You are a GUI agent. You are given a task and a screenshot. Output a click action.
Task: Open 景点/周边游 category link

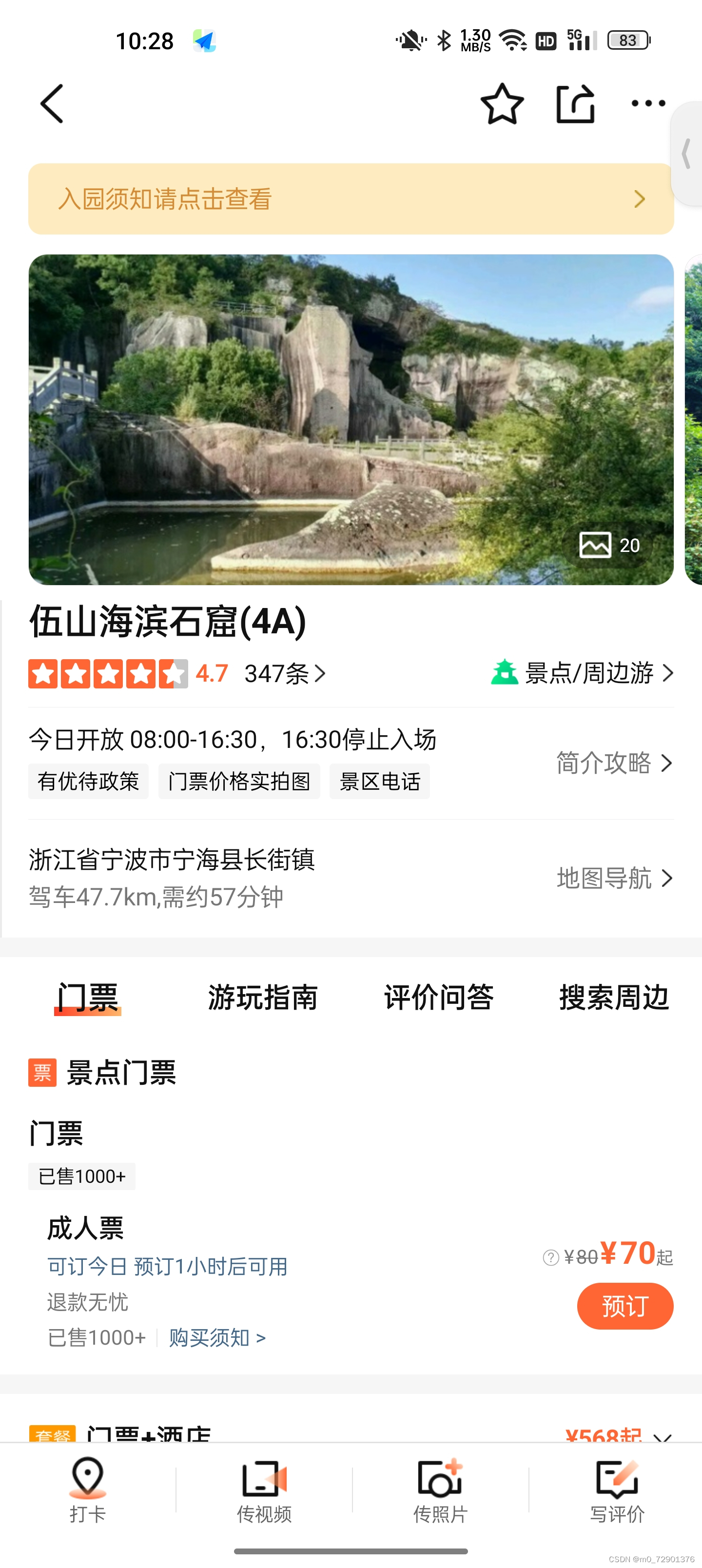(583, 673)
